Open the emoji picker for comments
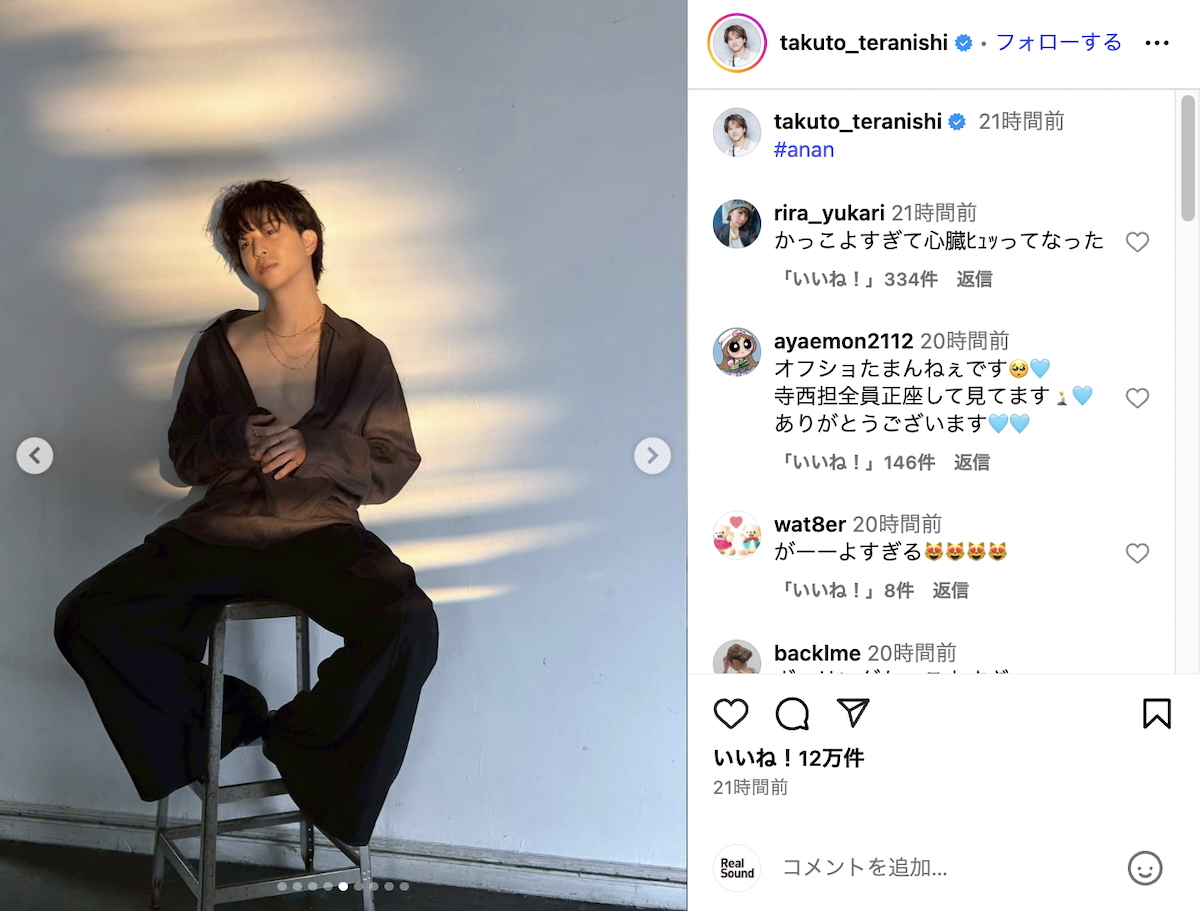 tap(1145, 867)
